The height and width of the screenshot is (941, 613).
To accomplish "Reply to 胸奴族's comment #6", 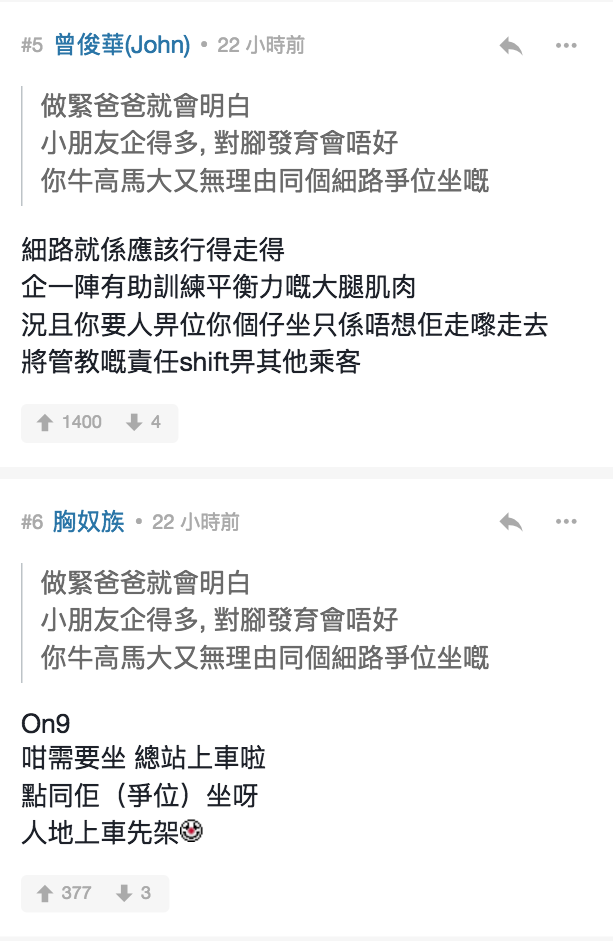I will (x=511, y=522).
